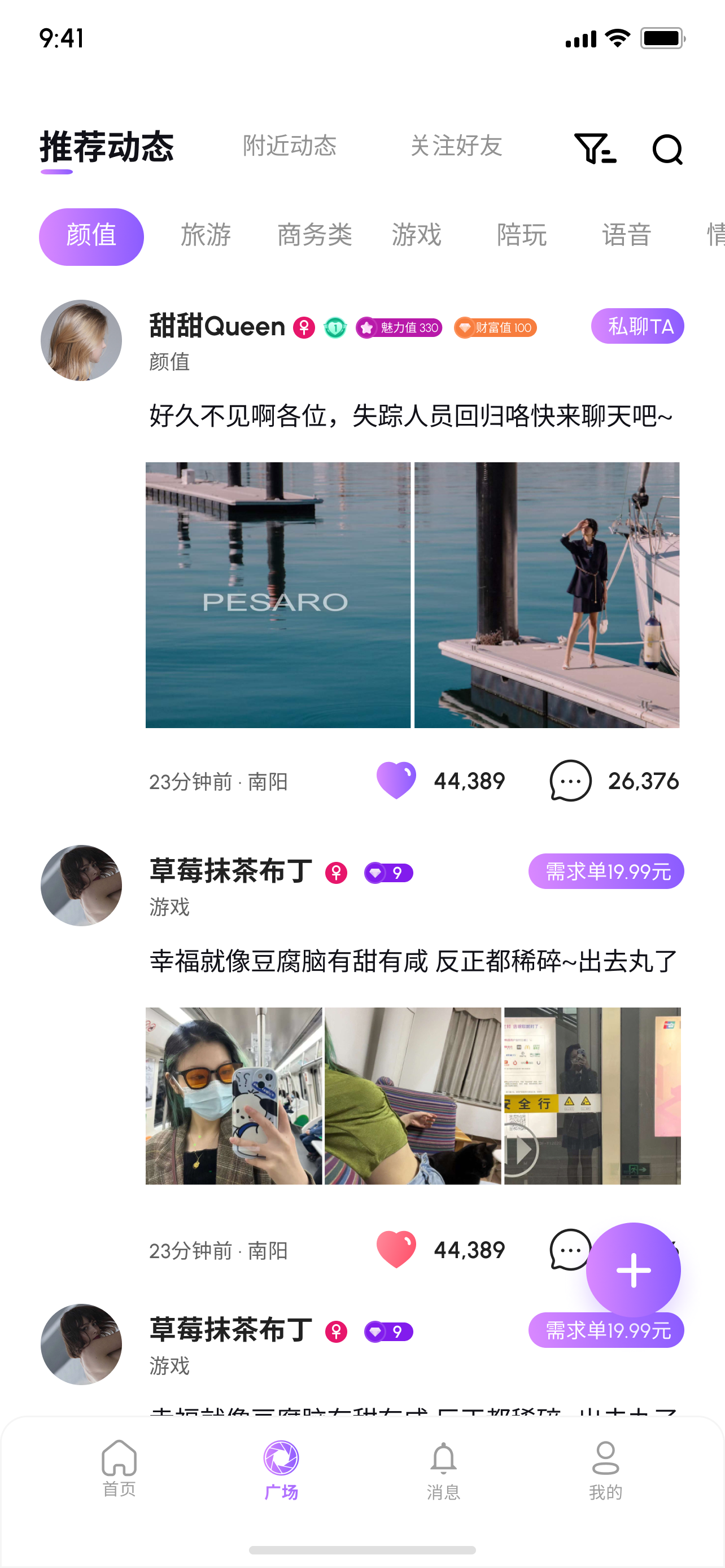Viewport: 725px width, 1568px height.
Task: Open the PESARO photo in 甜甜Queen's post
Action: pyautogui.click(x=278, y=595)
